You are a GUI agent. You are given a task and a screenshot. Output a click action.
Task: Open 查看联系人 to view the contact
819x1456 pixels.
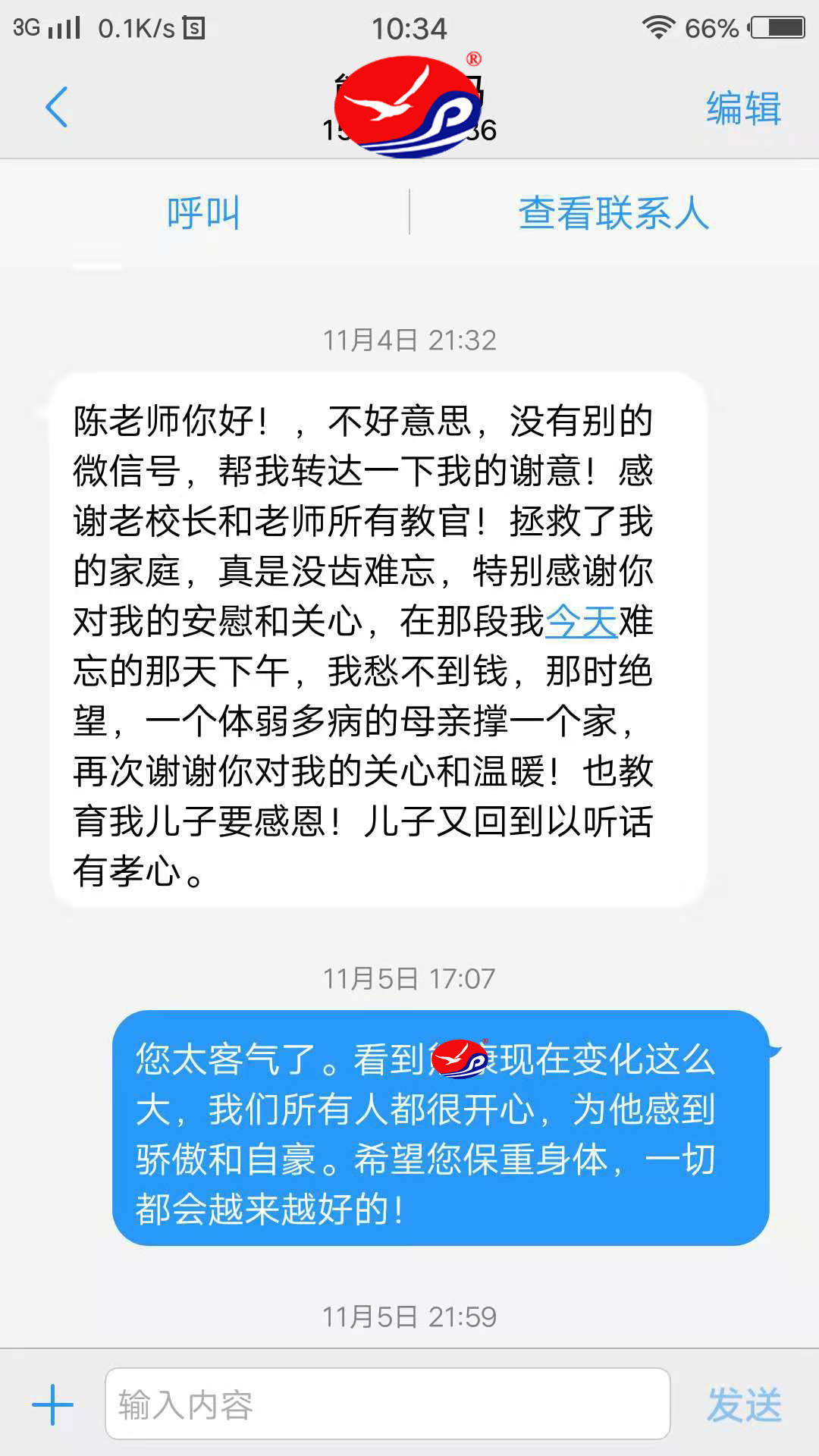coord(613,213)
